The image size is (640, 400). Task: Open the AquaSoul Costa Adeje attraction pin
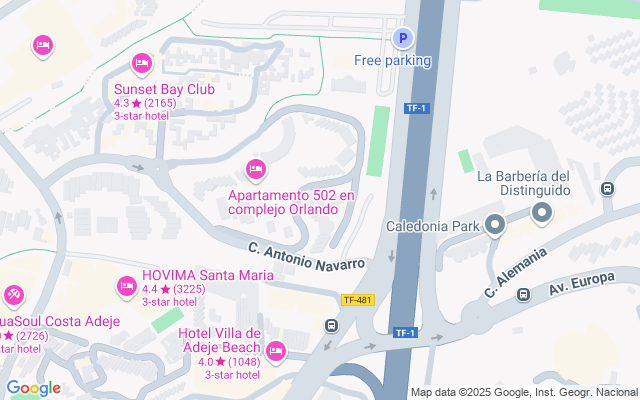pyautogui.click(x=14, y=295)
